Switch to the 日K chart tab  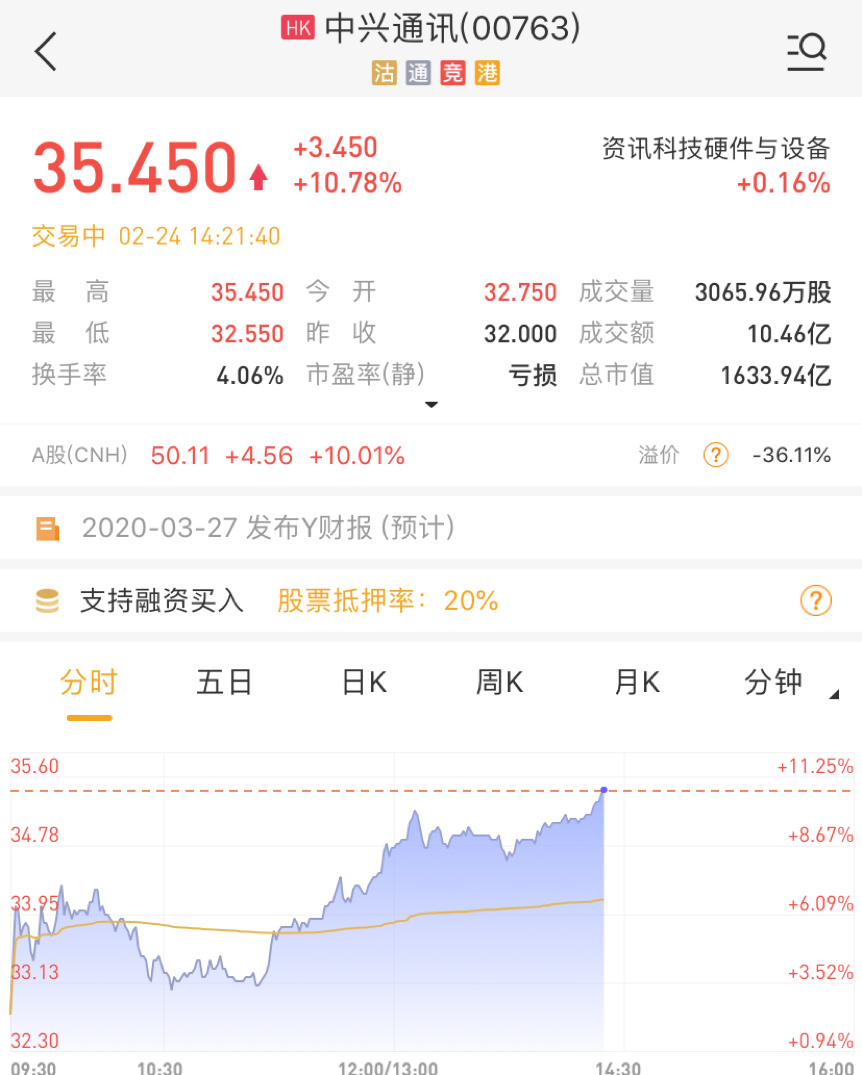tap(363, 683)
